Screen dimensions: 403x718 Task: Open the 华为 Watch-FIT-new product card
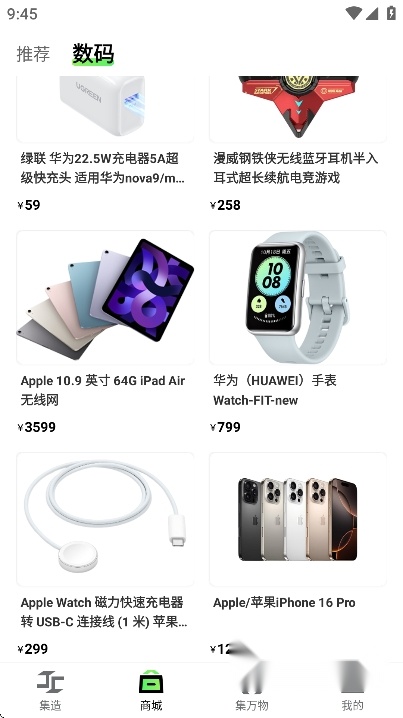point(298,332)
